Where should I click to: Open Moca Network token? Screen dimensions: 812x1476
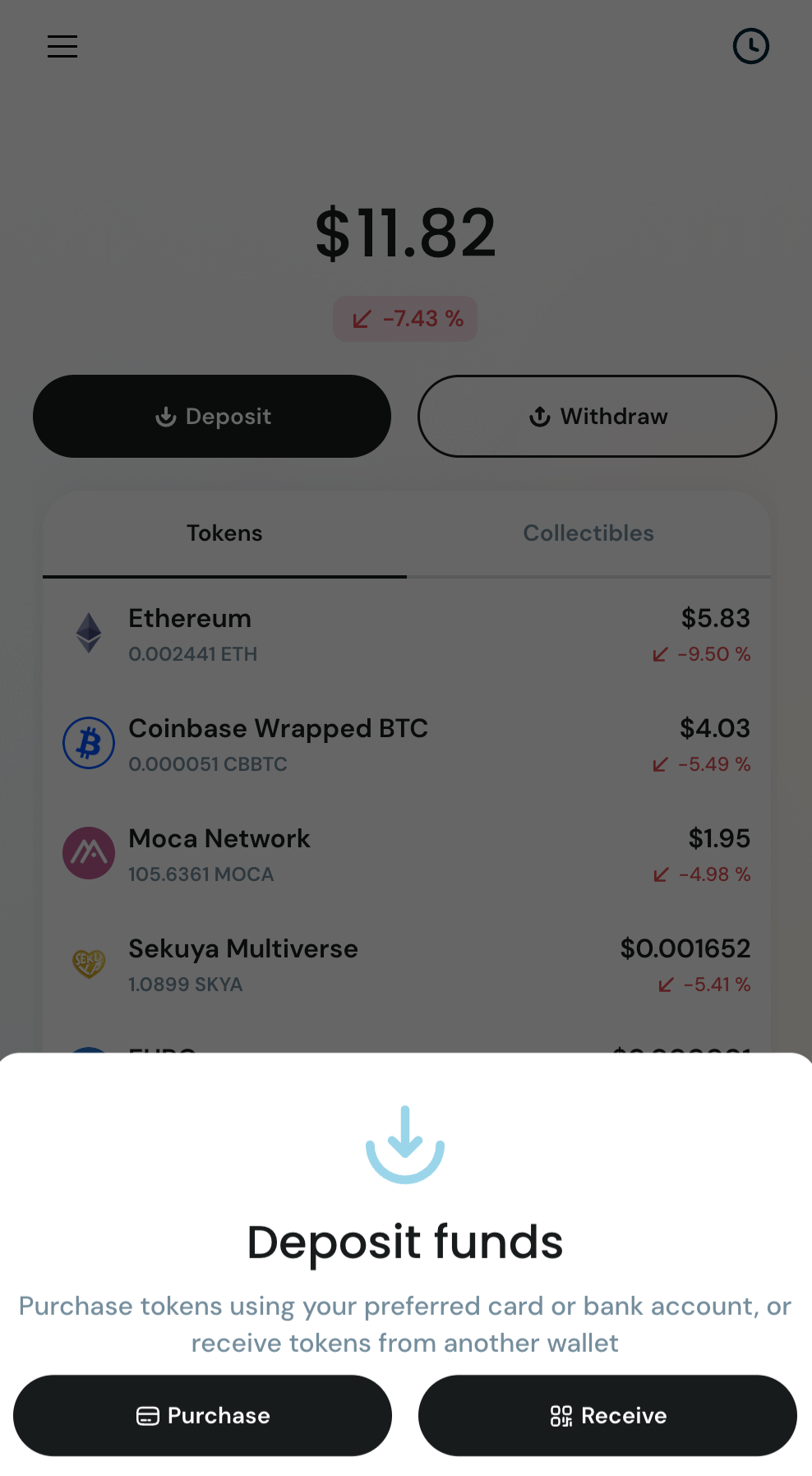click(406, 855)
